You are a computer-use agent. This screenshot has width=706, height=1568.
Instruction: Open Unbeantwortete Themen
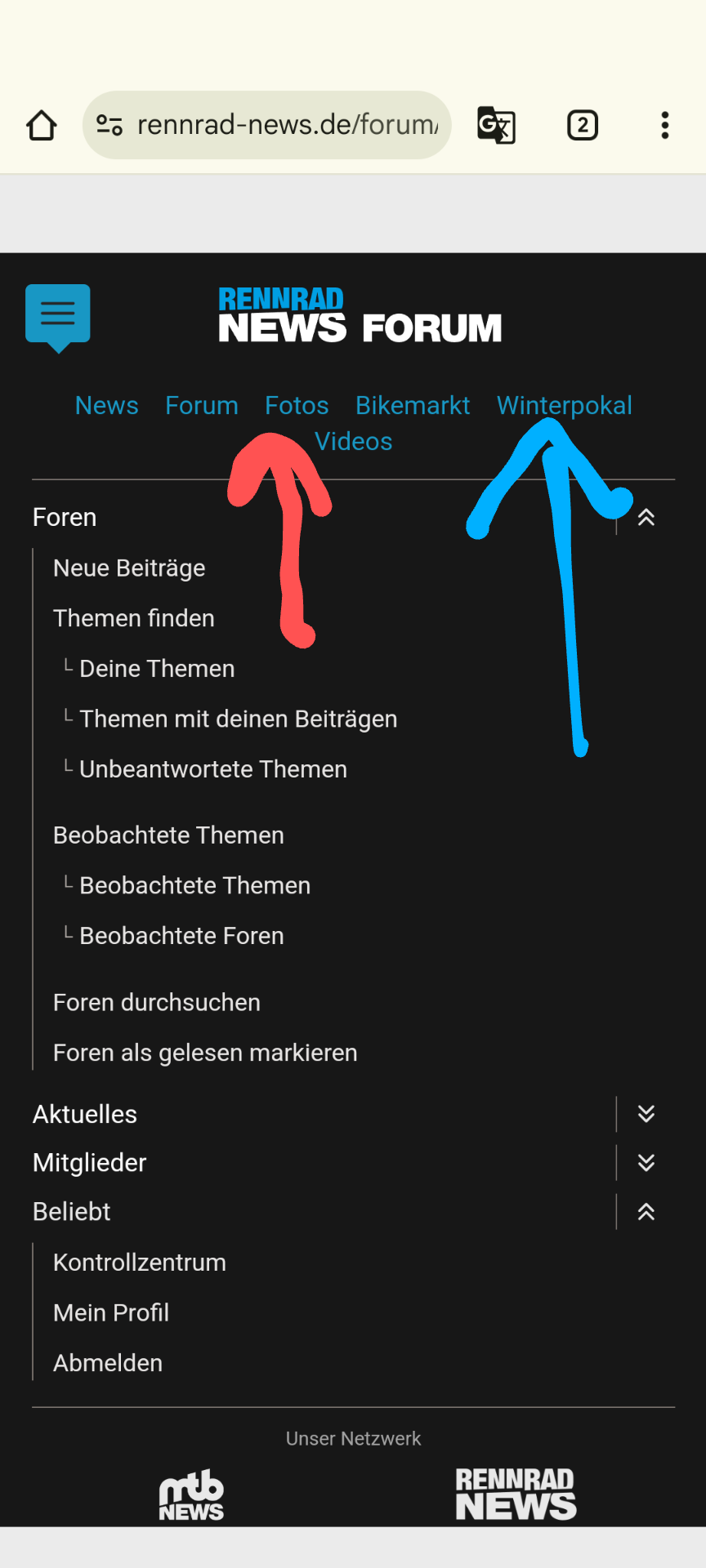(212, 769)
